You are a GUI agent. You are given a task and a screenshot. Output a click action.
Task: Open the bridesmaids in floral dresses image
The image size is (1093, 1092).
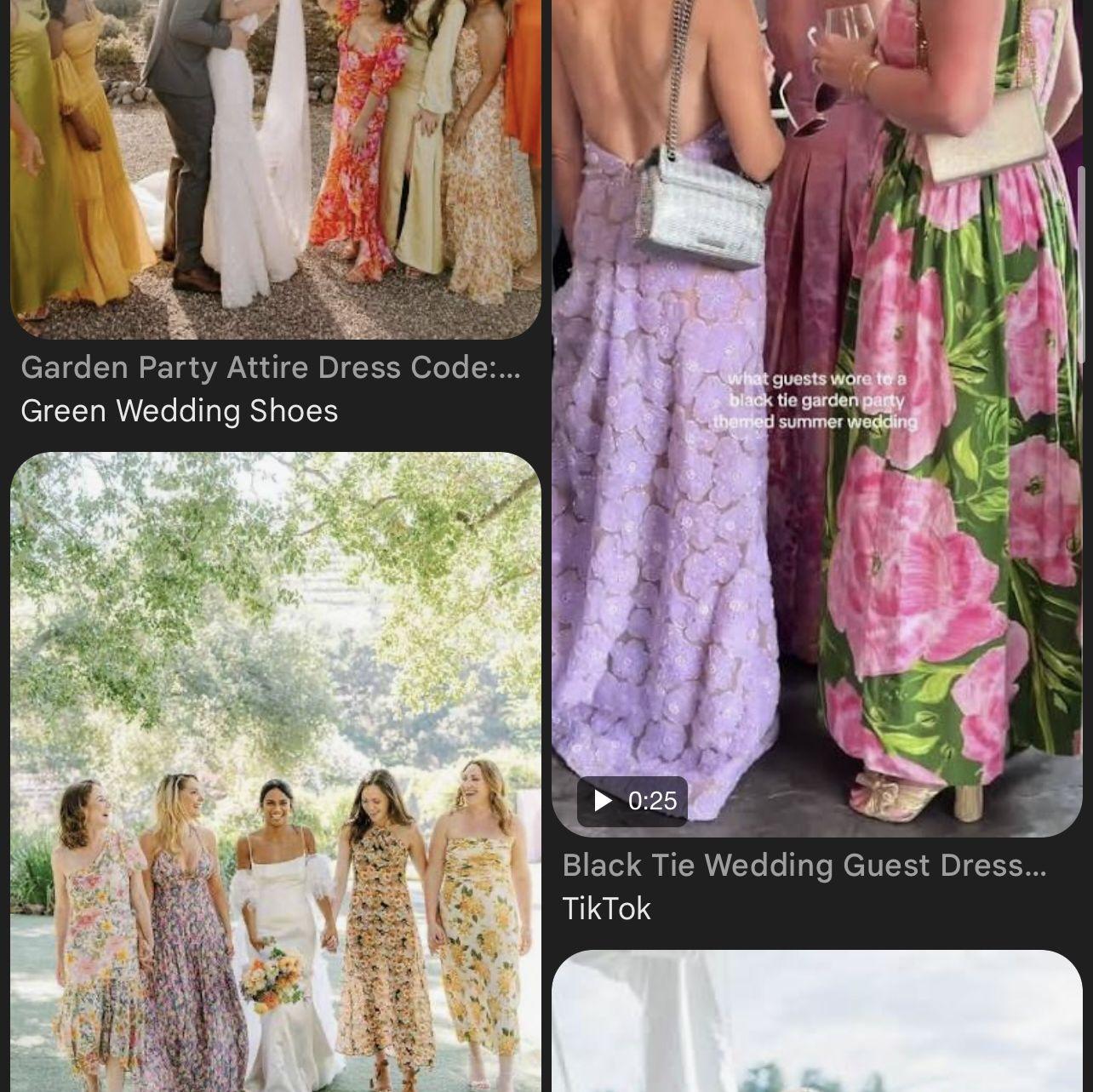(275, 770)
